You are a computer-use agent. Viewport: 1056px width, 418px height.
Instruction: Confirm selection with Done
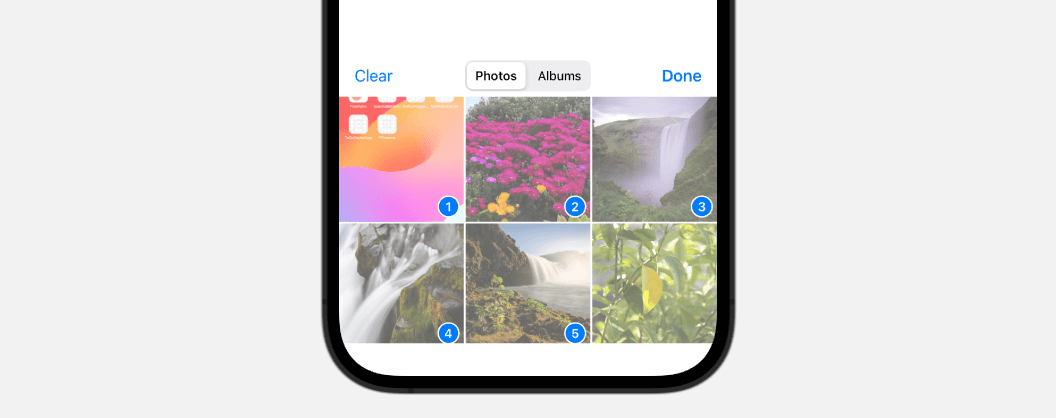tap(681, 76)
